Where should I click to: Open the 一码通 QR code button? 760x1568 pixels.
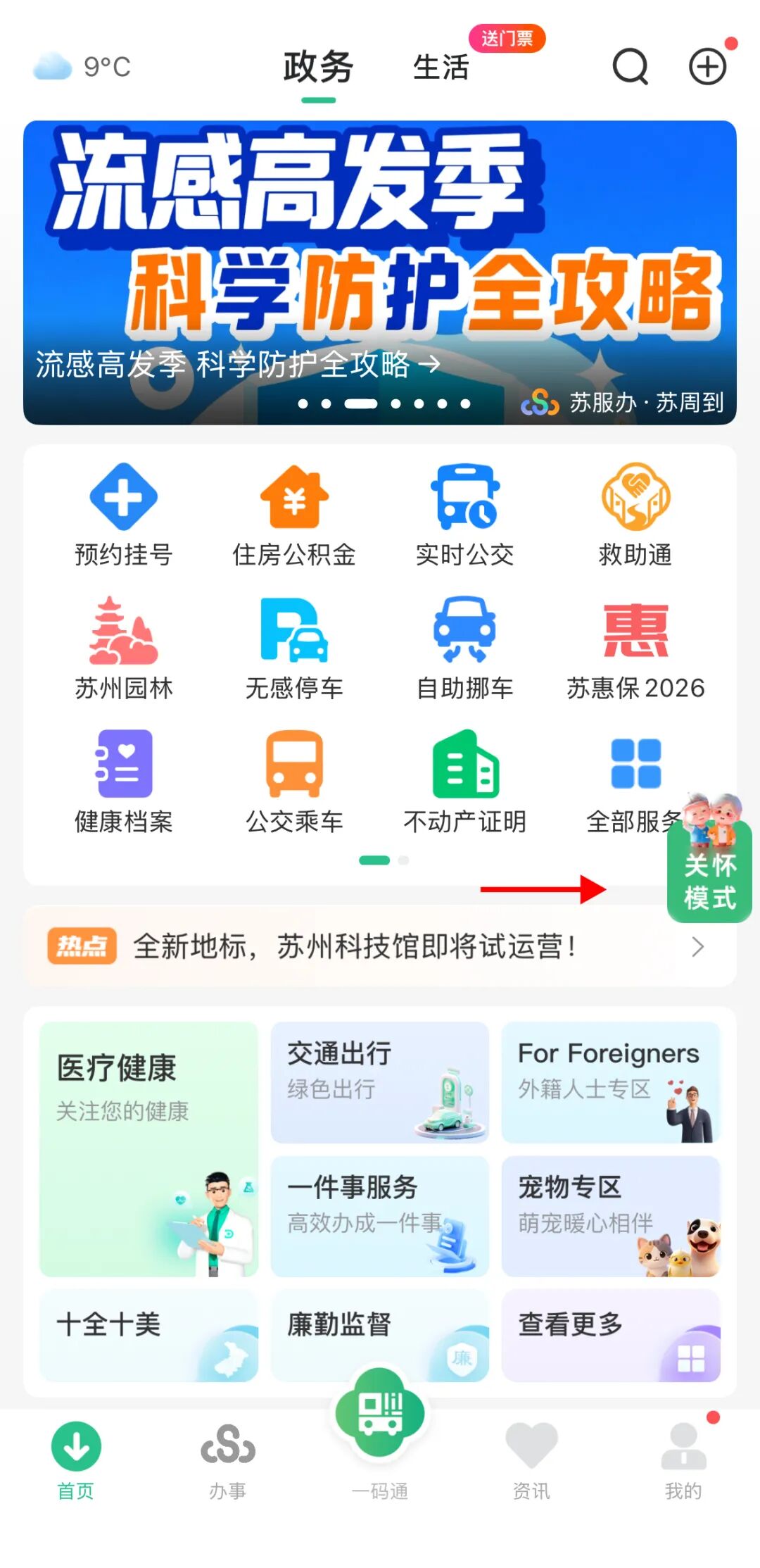click(x=380, y=1415)
